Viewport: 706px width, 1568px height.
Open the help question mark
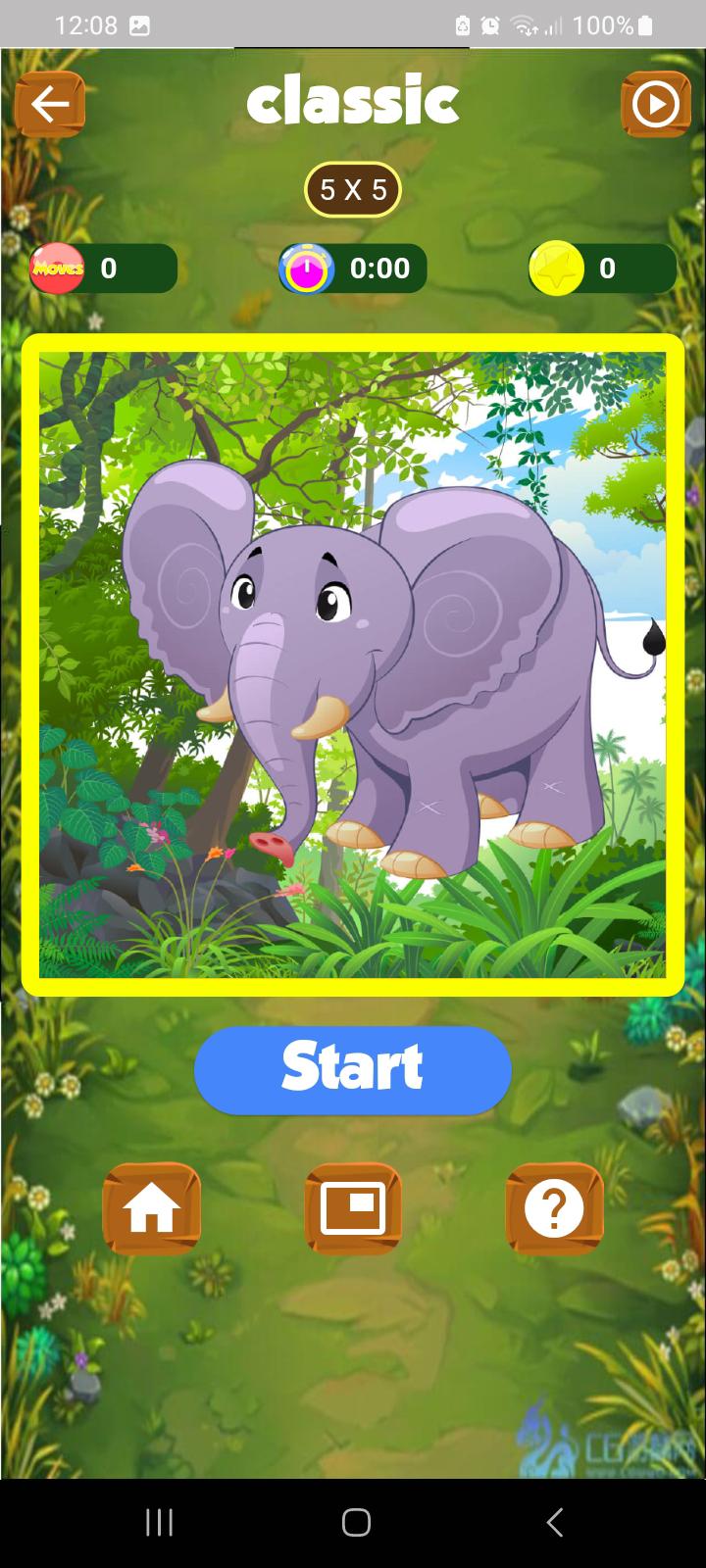tap(554, 1208)
